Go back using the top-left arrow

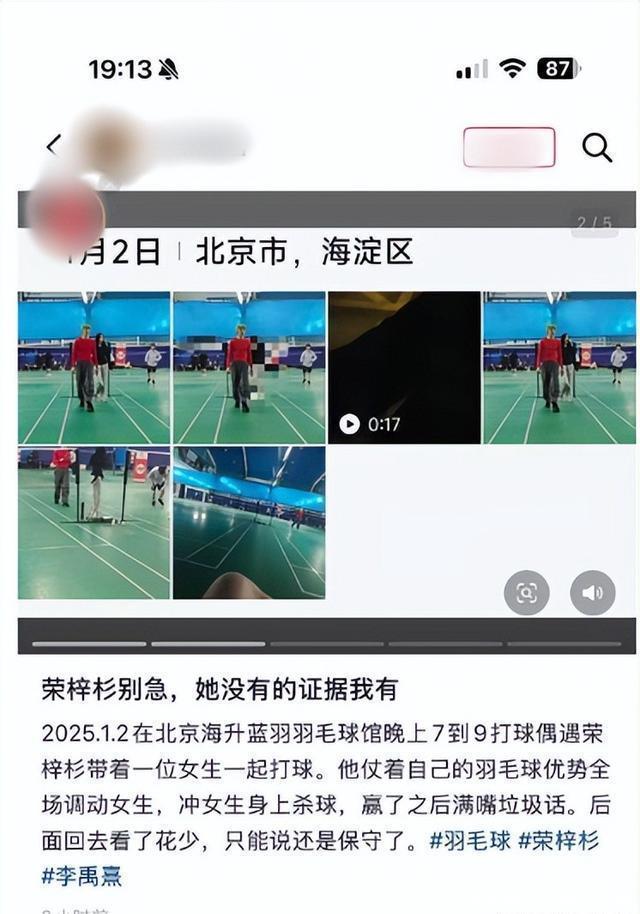[x=52, y=146]
